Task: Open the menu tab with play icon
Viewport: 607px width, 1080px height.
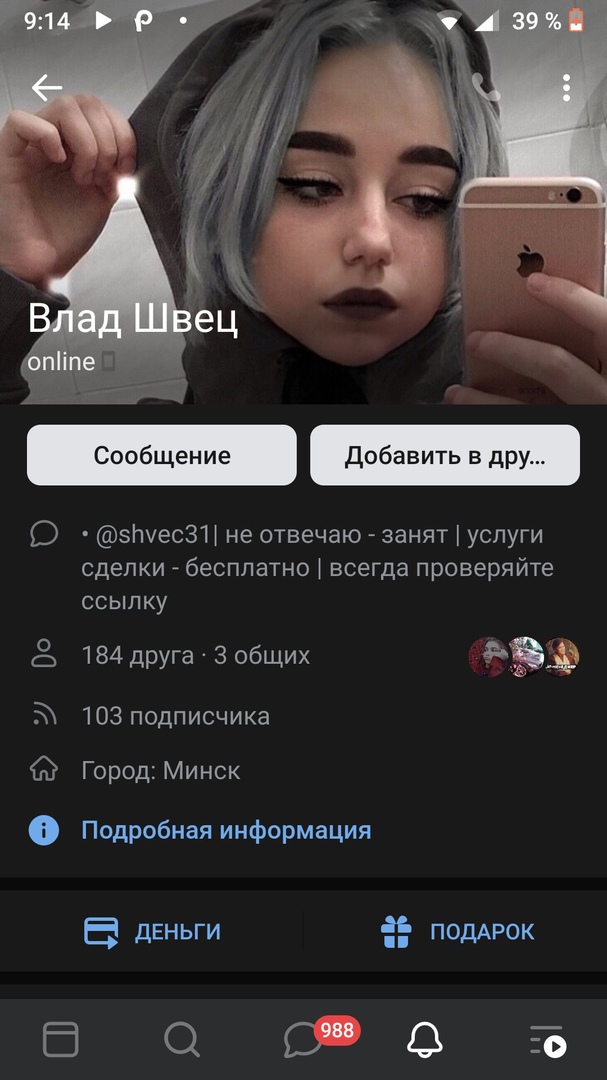Action: coord(547,1040)
